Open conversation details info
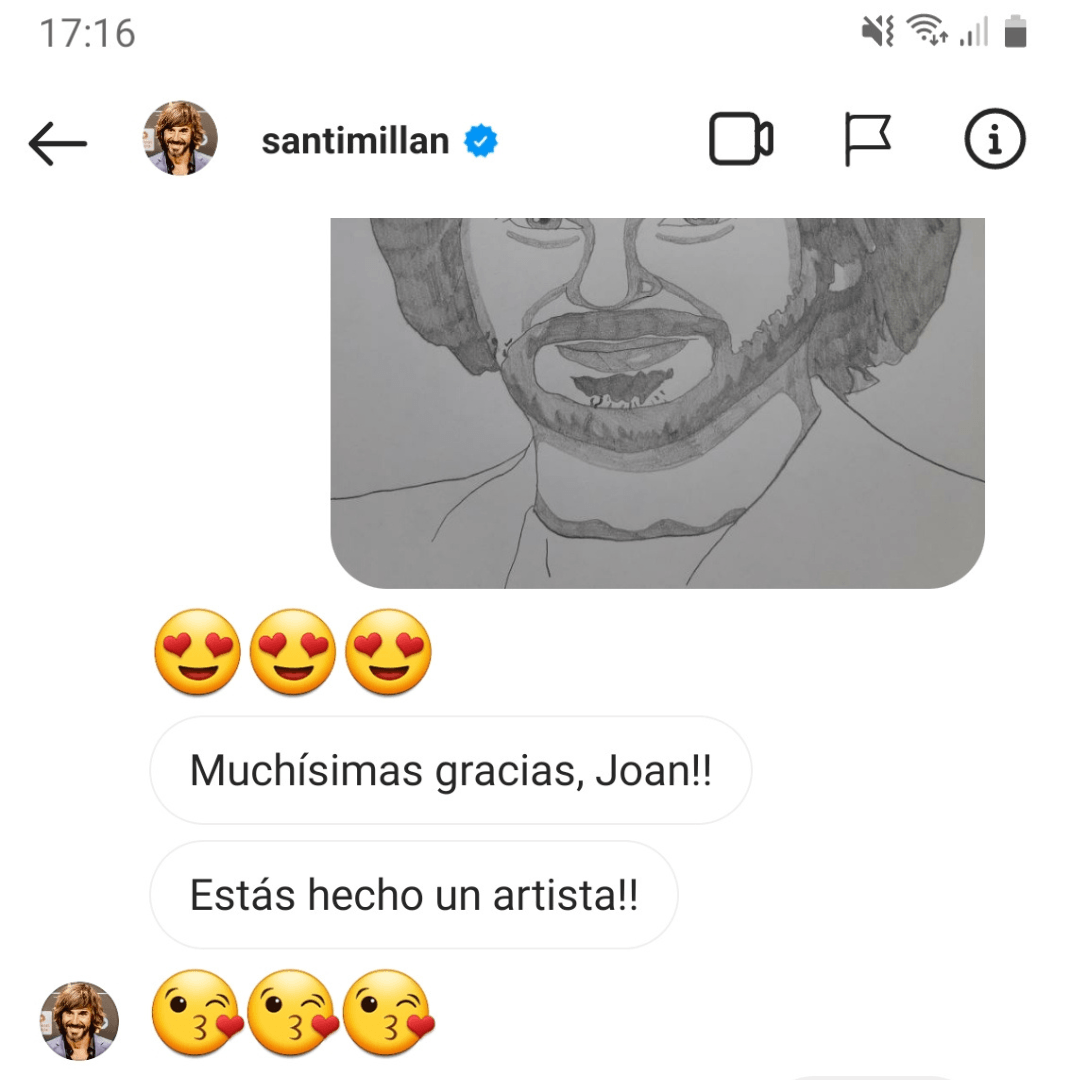 [994, 140]
